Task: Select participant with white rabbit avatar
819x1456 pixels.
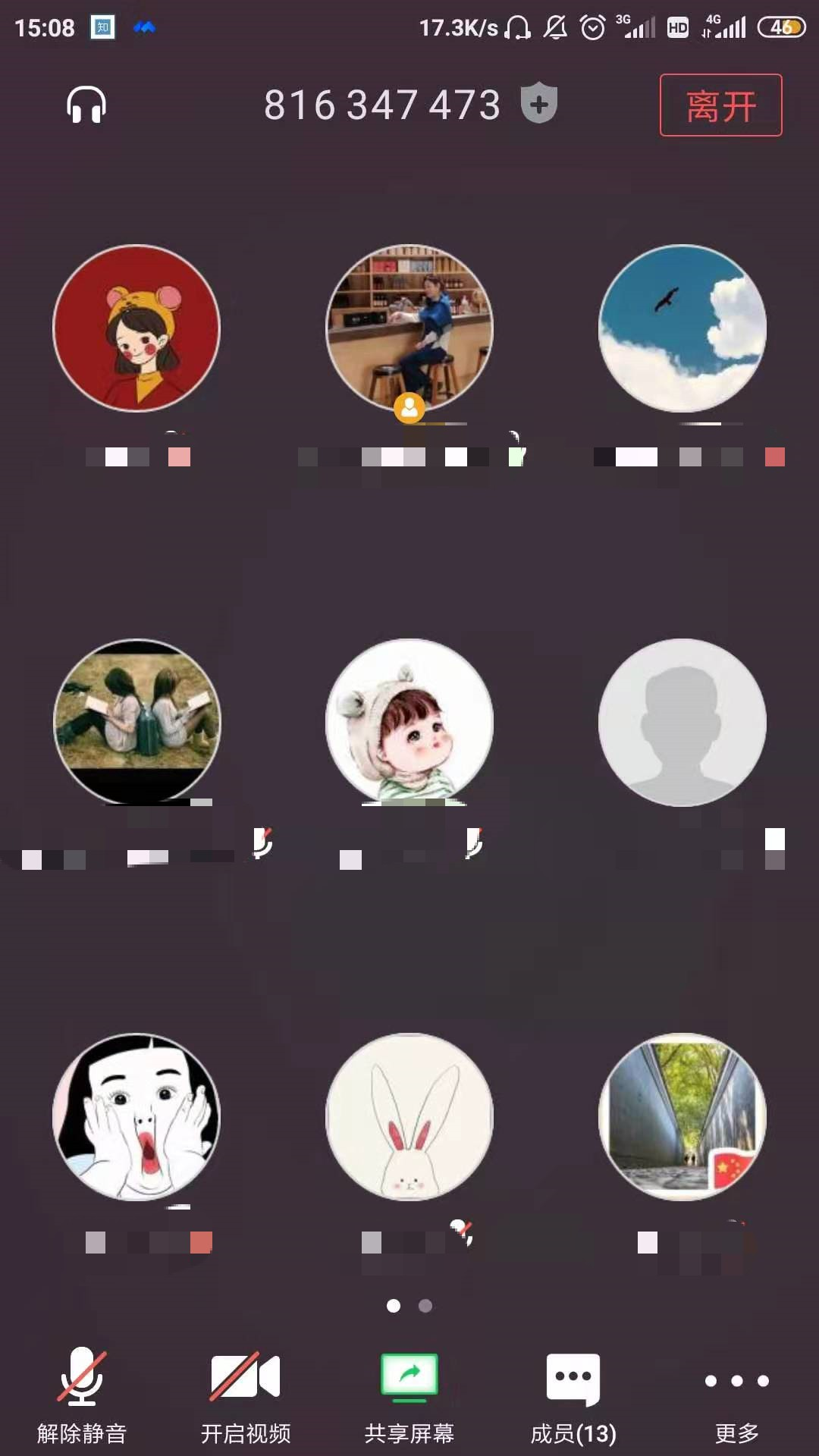Action: (x=409, y=1116)
